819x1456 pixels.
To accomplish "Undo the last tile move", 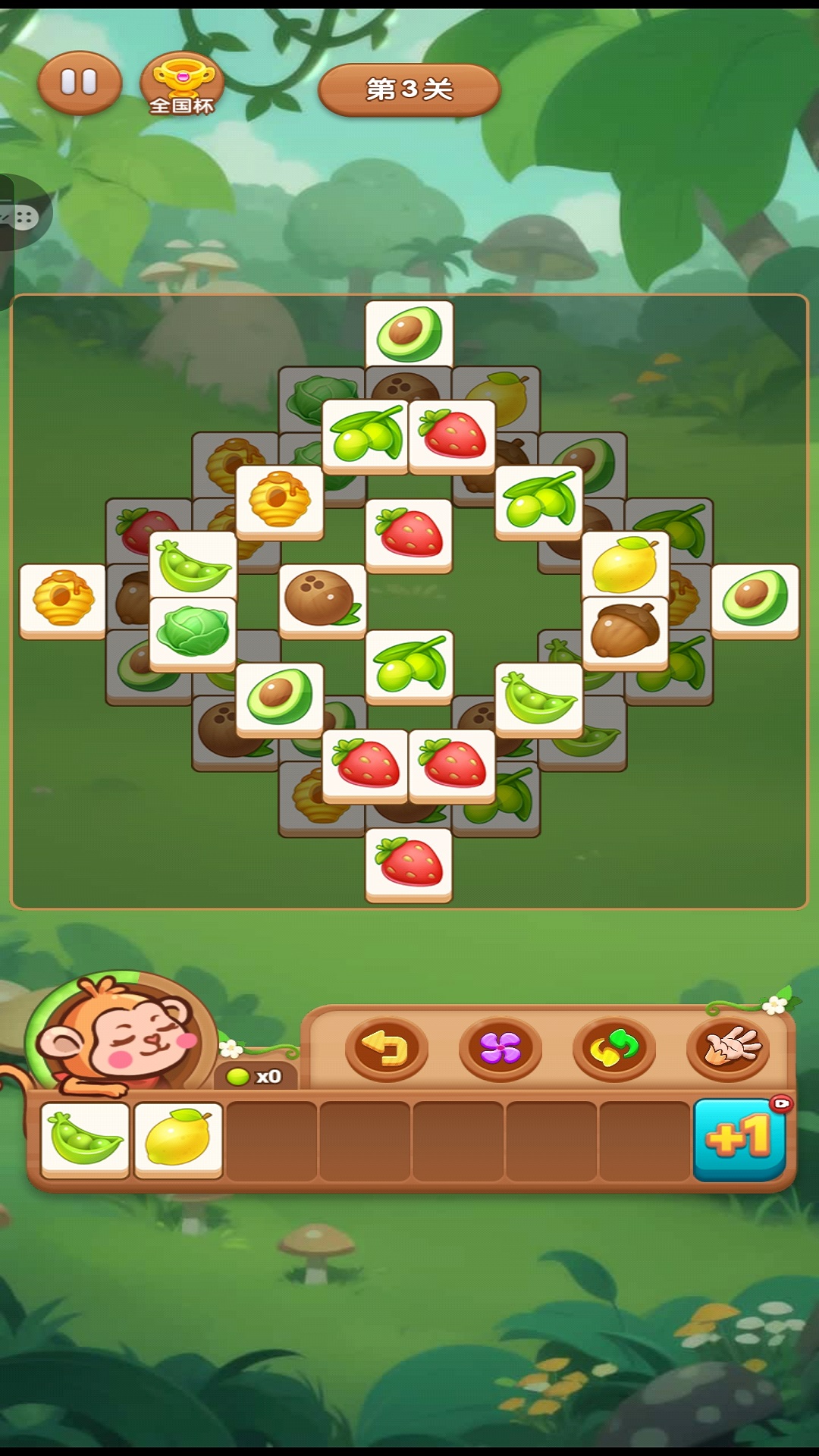I will 386,1050.
